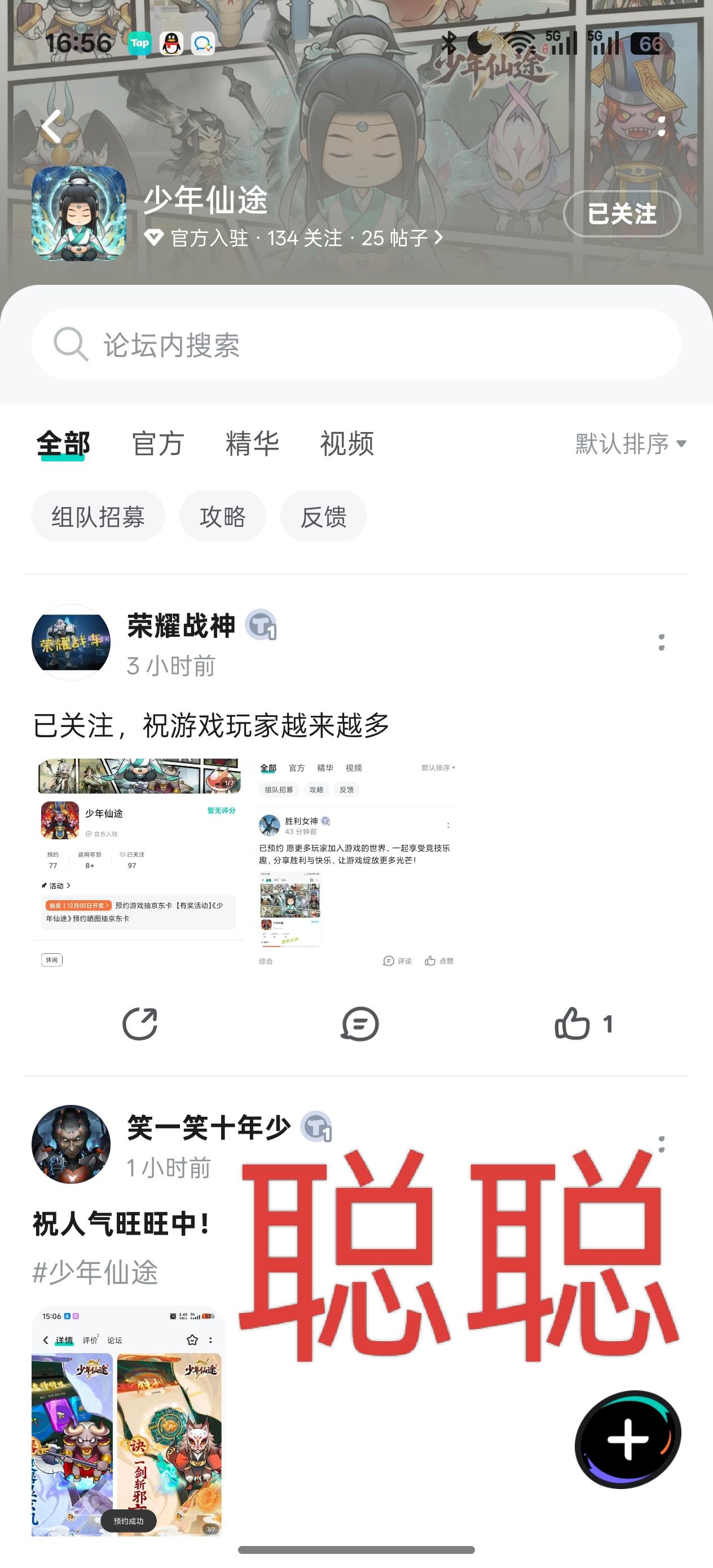Like the post using the thumbs-up icon
713x1568 pixels.
point(573,1024)
